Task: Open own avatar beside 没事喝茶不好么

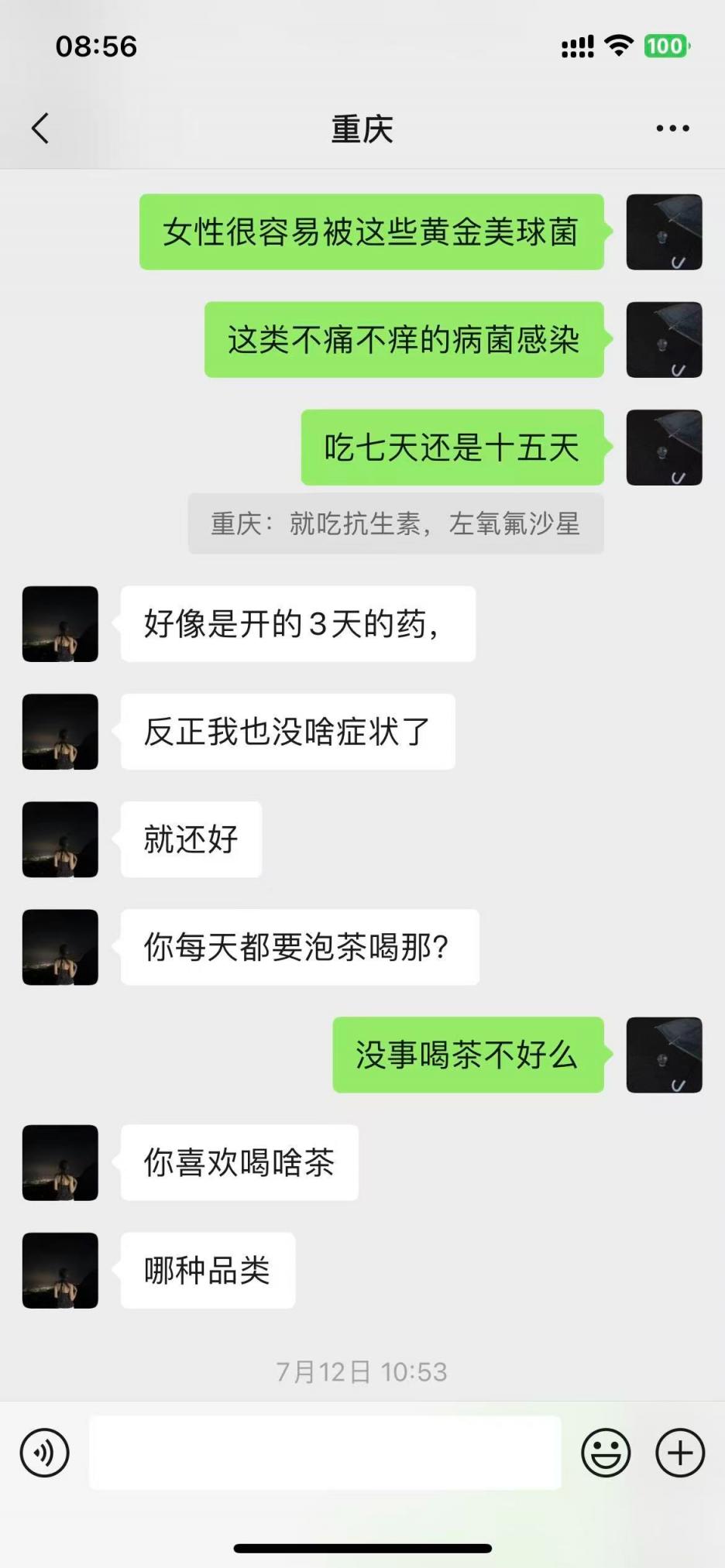Action: tap(664, 1055)
